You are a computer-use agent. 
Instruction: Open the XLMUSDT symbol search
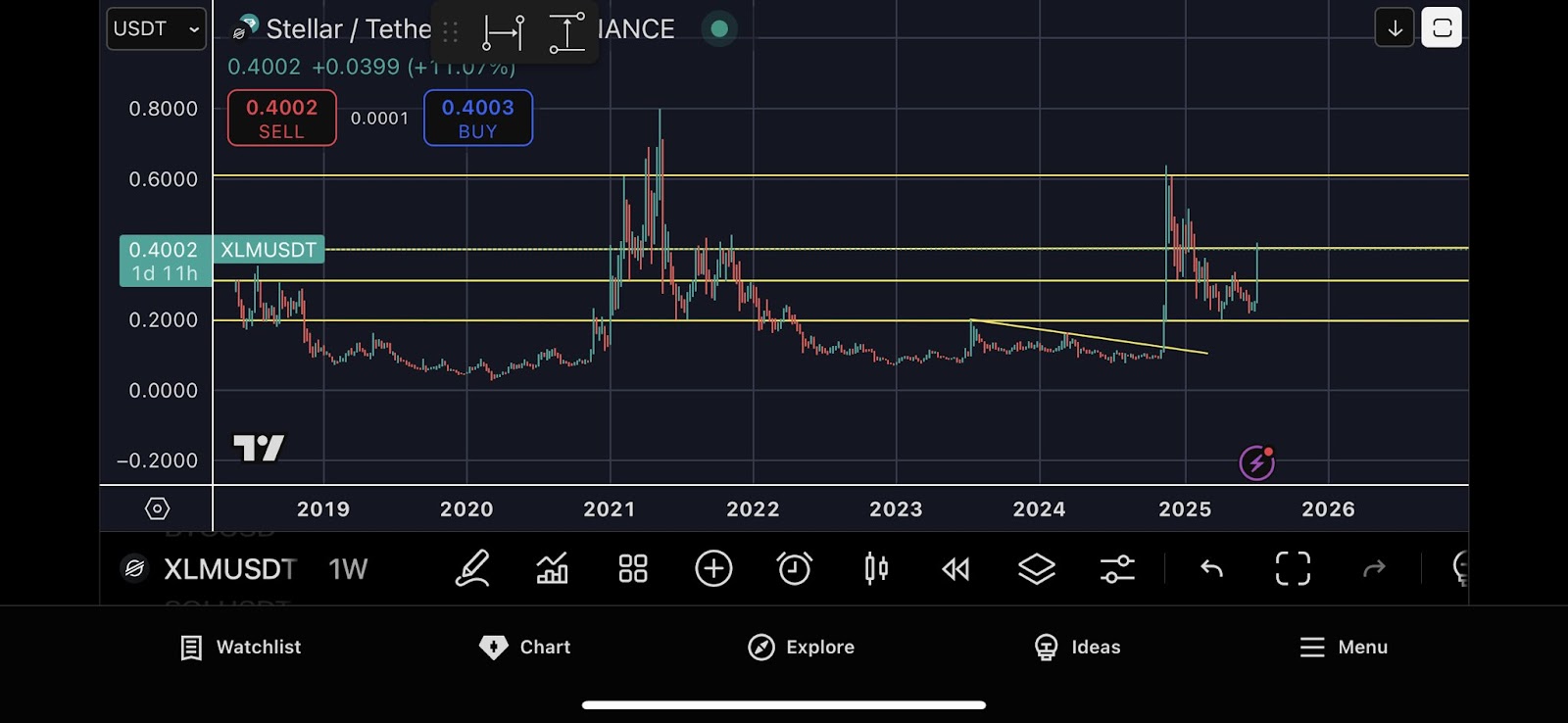pyautogui.click(x=229, y=569)
